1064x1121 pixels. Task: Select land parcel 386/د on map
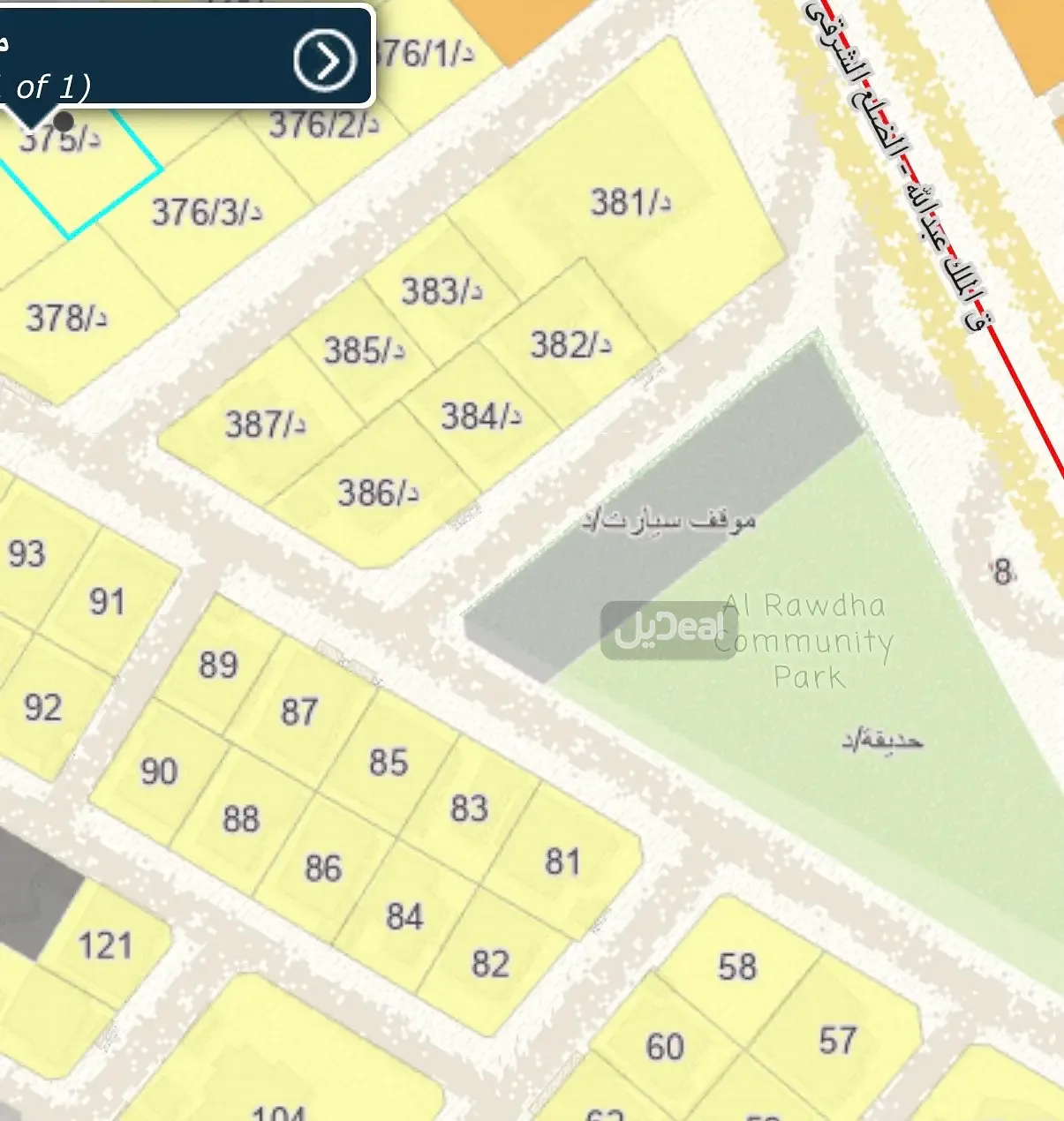pyautogui.click(x=377, y=492)
